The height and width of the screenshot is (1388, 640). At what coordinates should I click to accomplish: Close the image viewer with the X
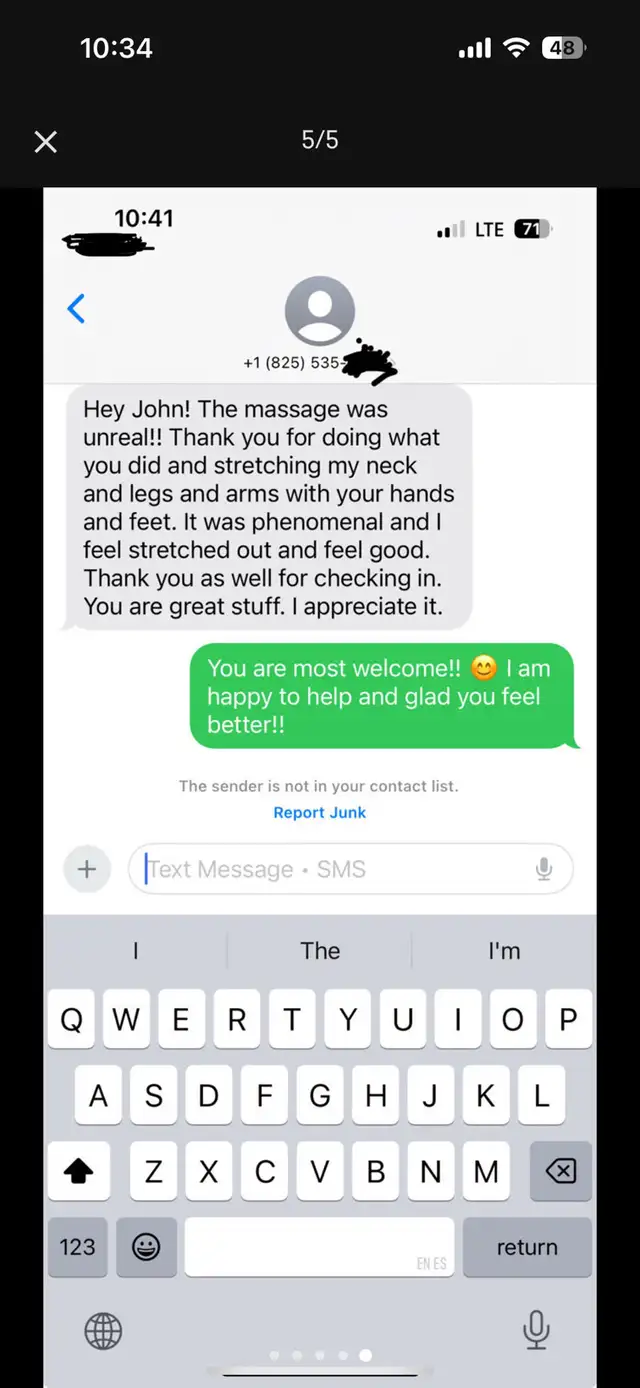tap(45, 142)
